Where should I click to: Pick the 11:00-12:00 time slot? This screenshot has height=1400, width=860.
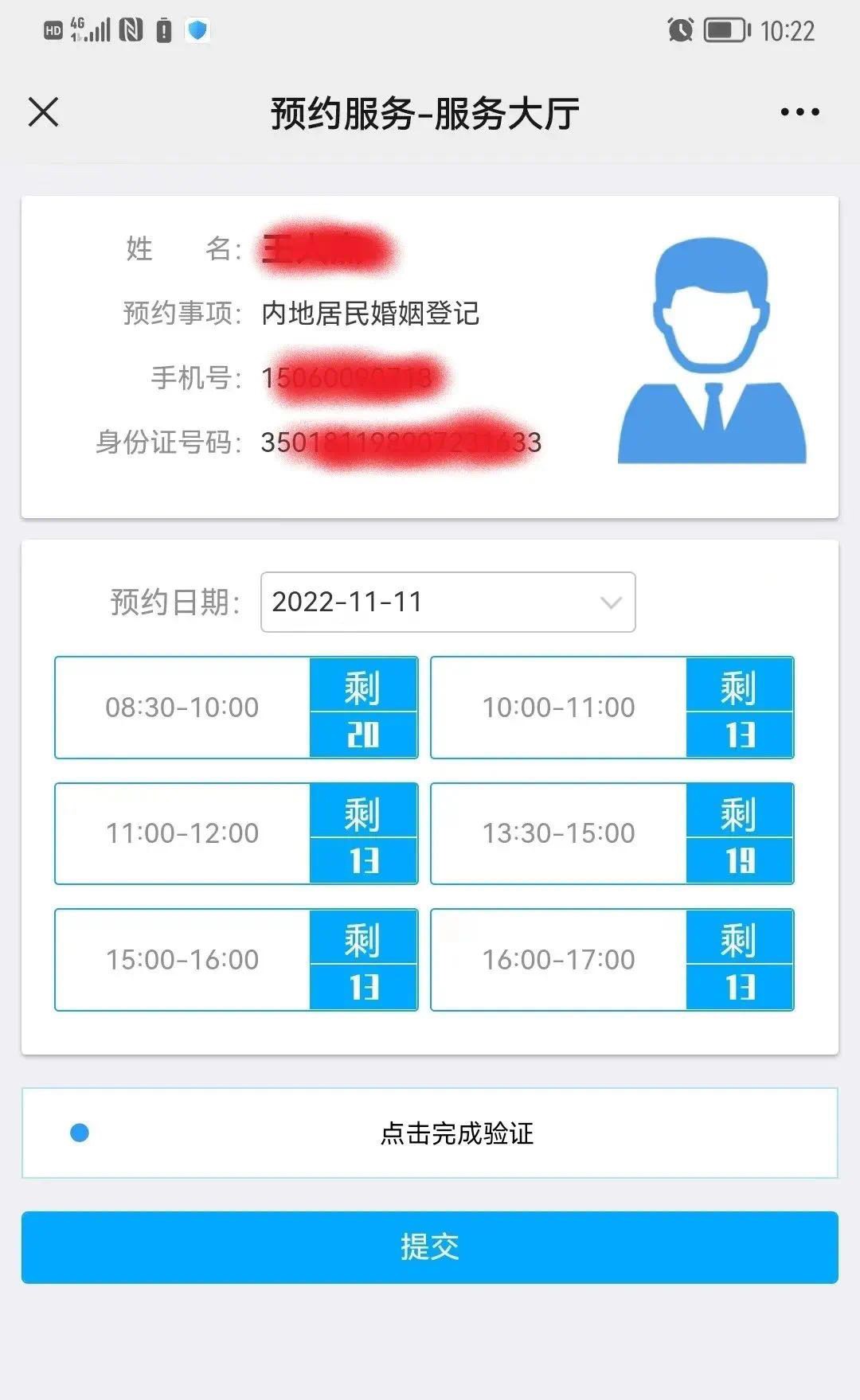pyautogui.click(x=236, y=833)
